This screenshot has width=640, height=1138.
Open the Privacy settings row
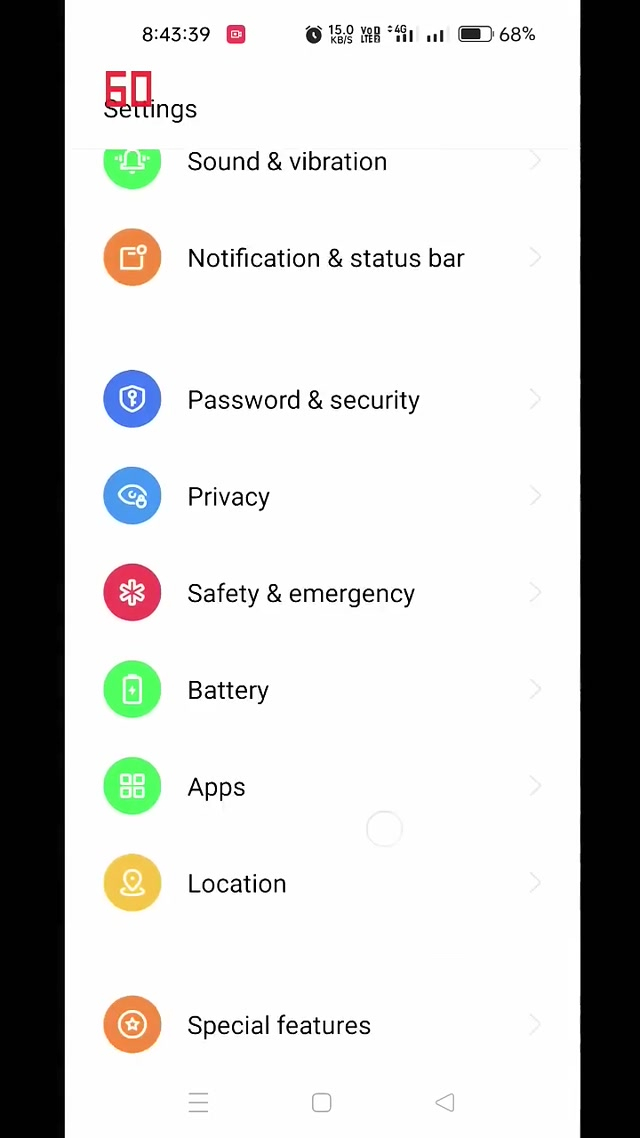click(x=229, y=497)
